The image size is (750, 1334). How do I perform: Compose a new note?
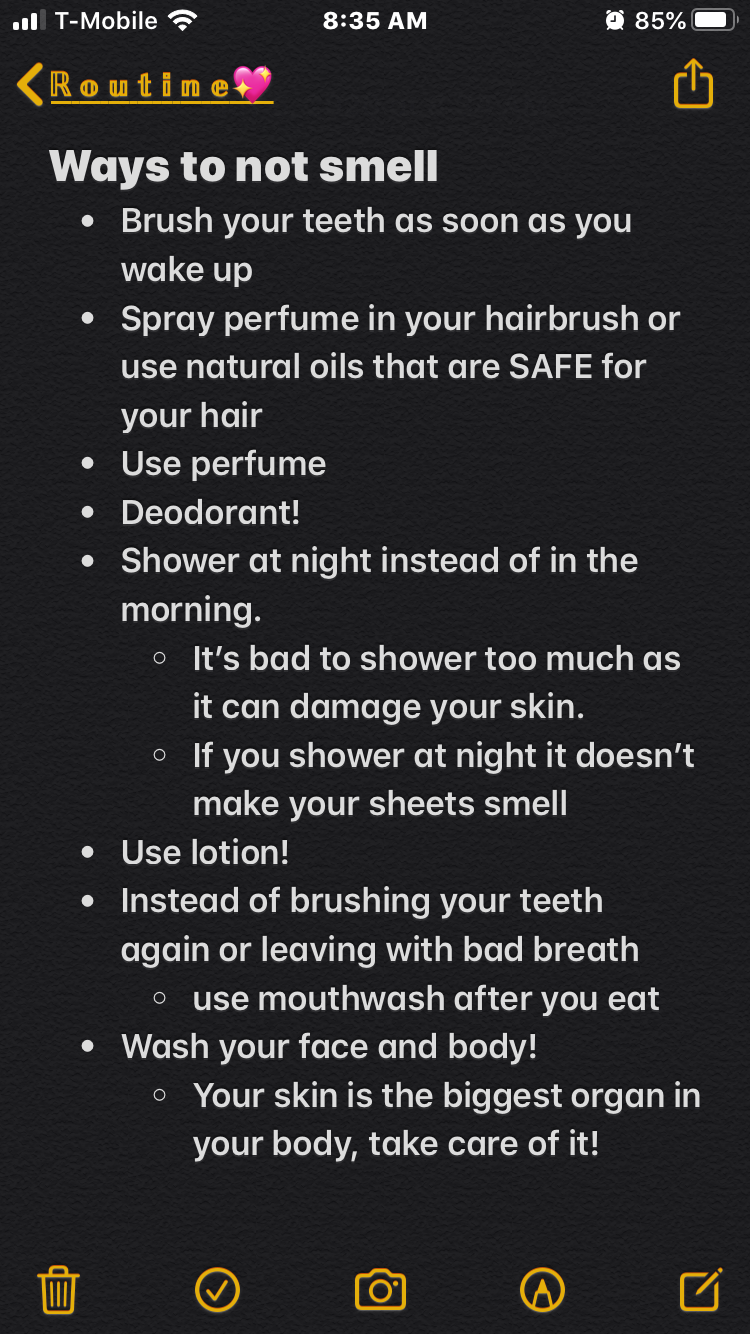[700, 1290]
